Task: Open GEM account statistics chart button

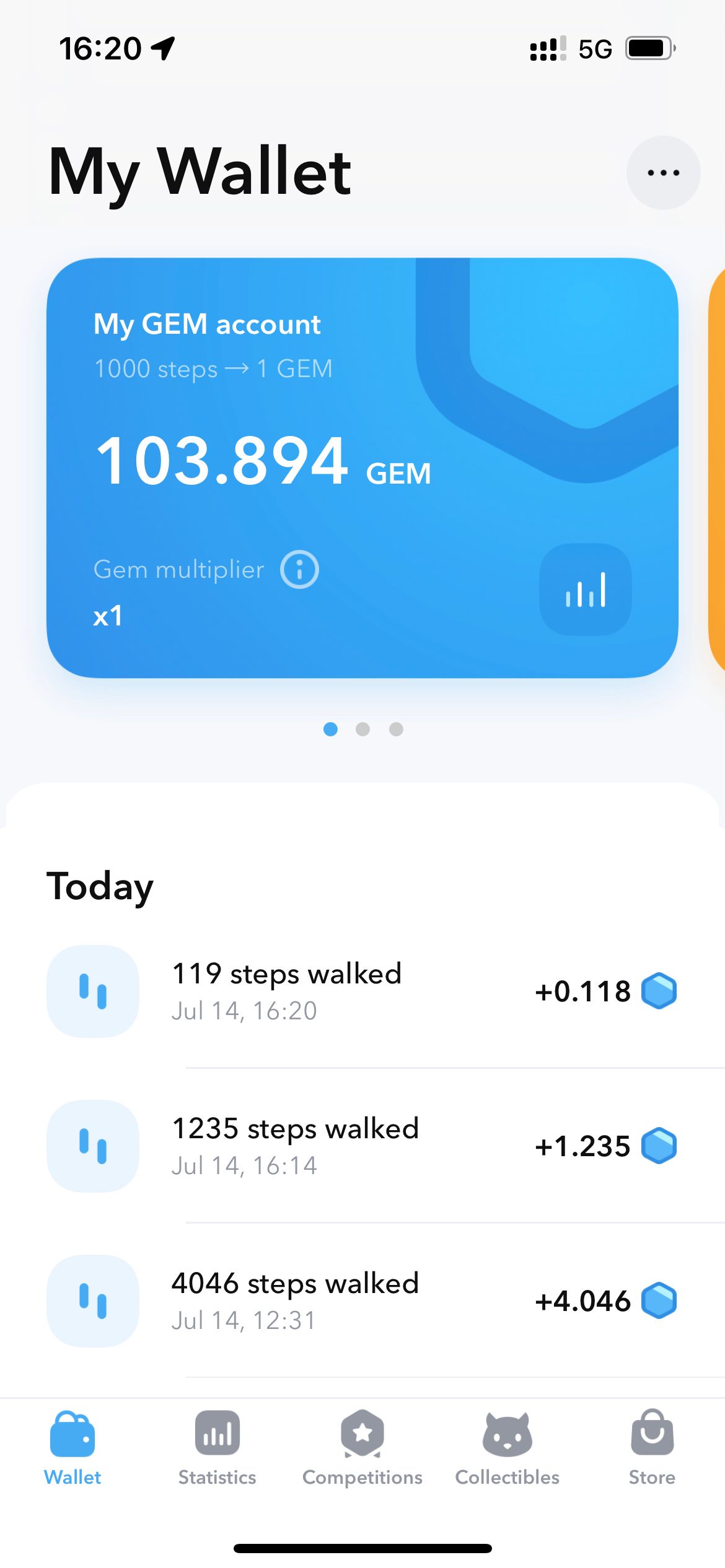Action: 586,590
